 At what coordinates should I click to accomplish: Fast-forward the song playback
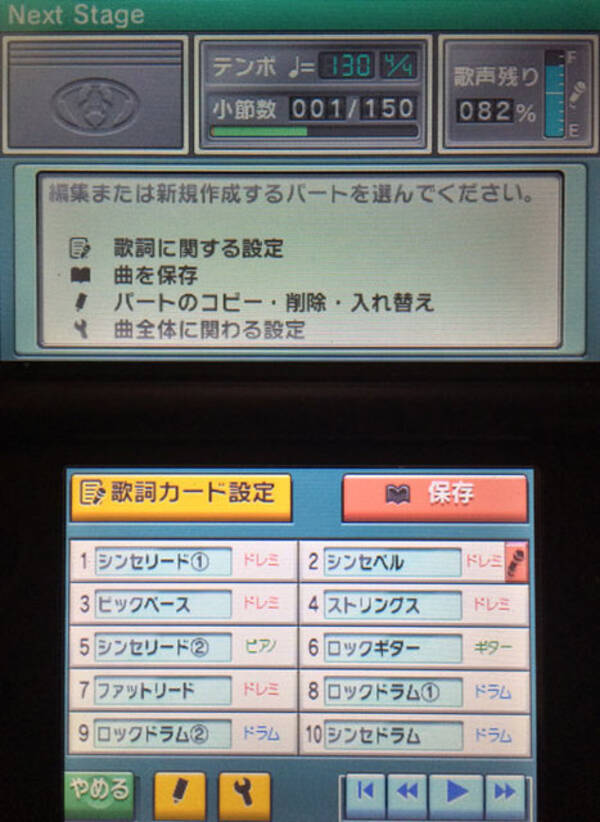(505, 792)
